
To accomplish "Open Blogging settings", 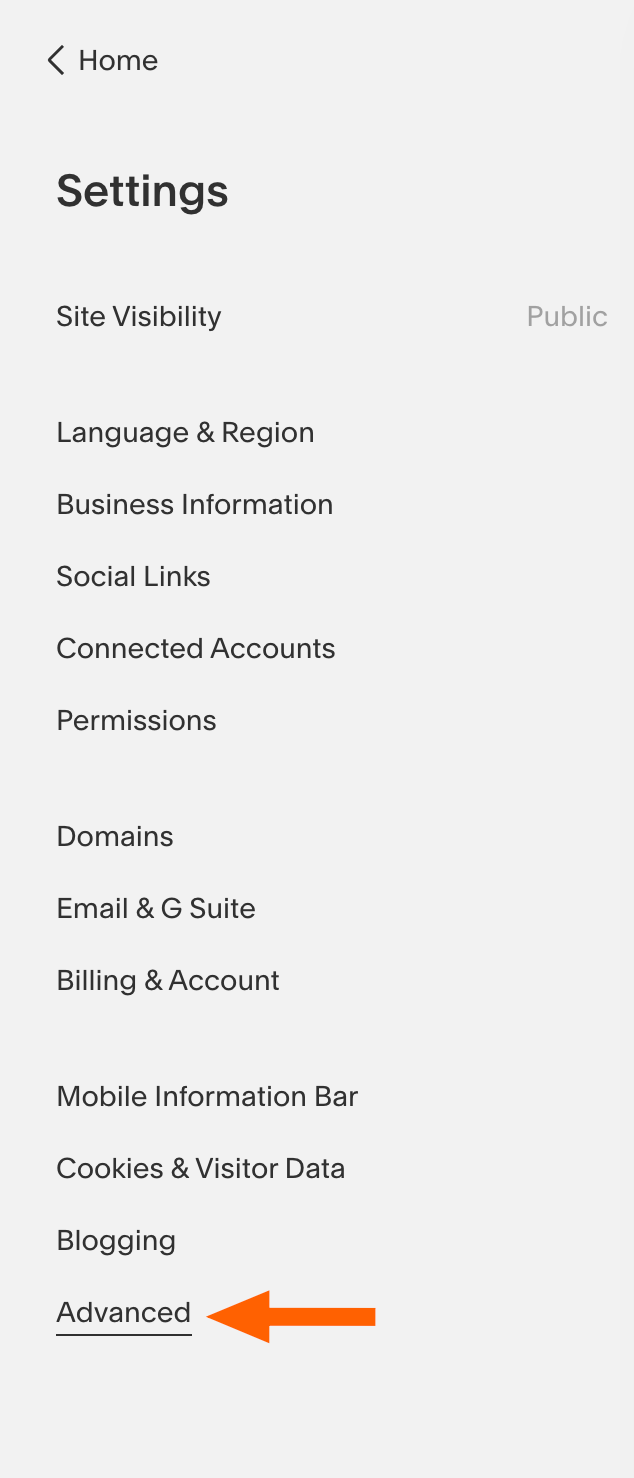I will [x=116, y=1241].
